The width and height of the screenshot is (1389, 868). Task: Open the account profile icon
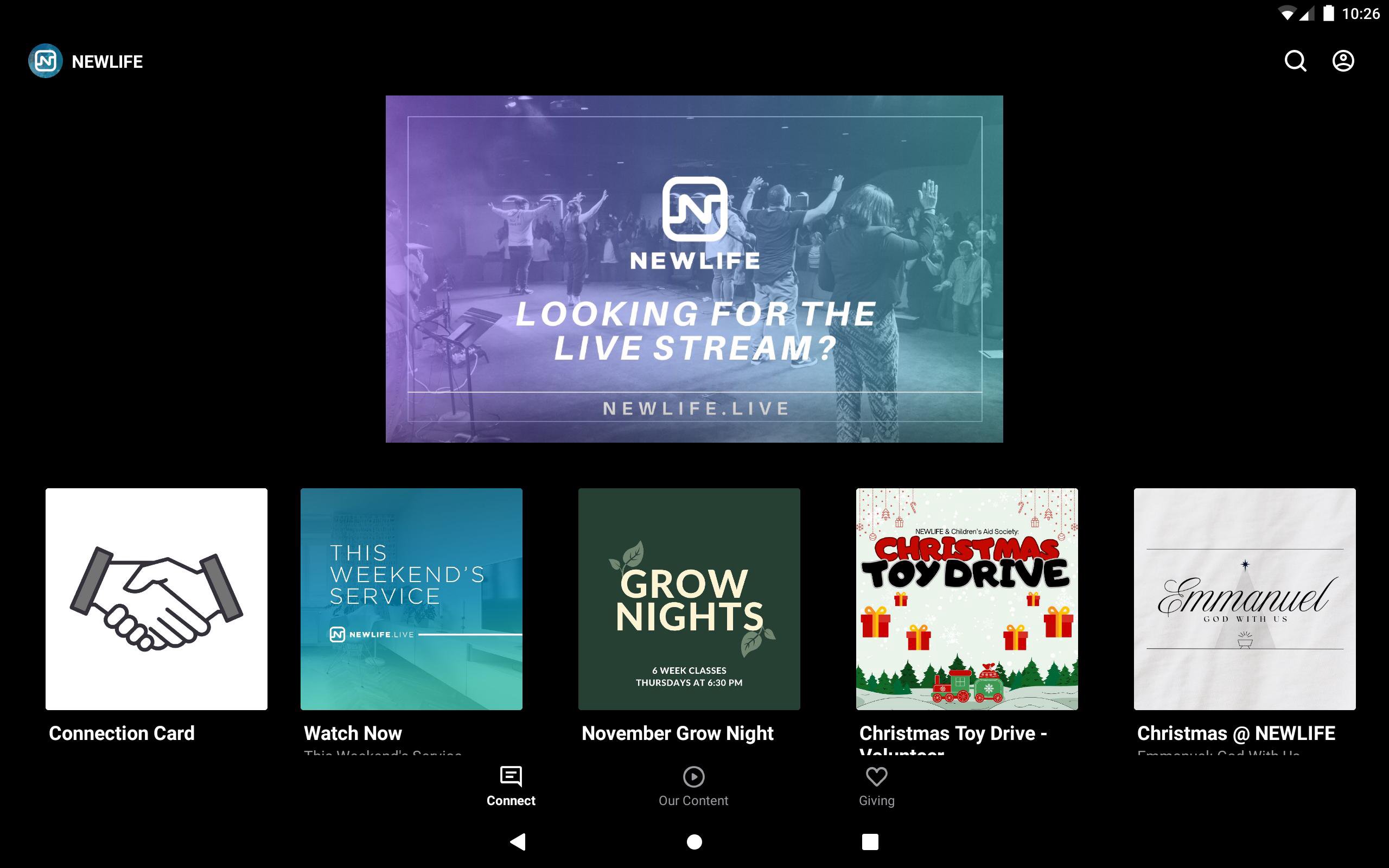1342,61
